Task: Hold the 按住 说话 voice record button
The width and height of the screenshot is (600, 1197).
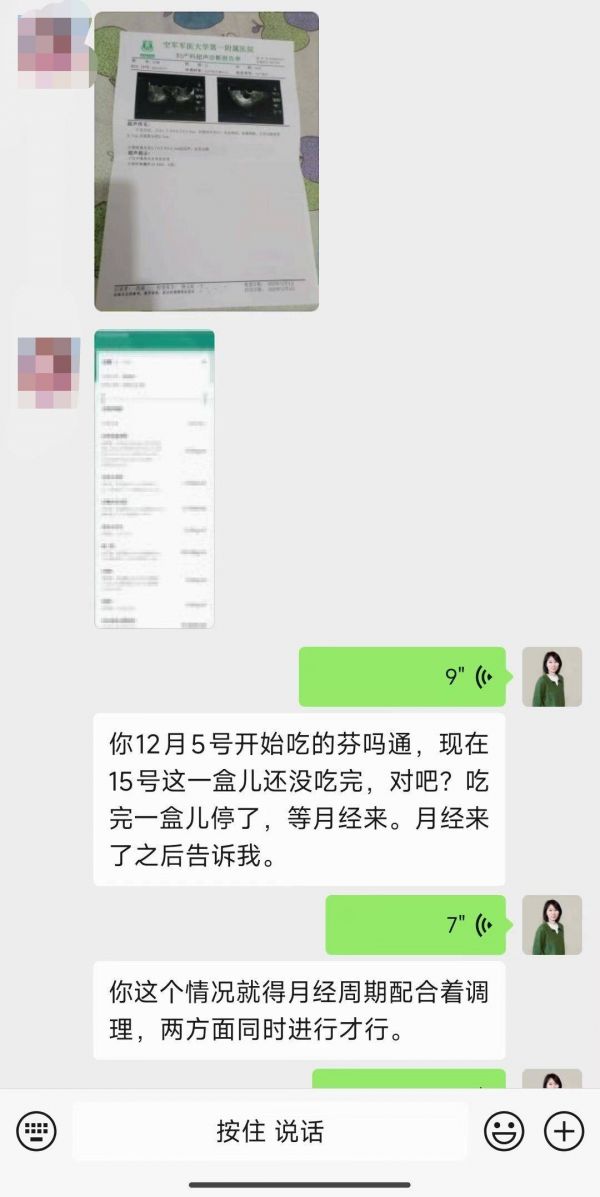Action: (270, 1131)
